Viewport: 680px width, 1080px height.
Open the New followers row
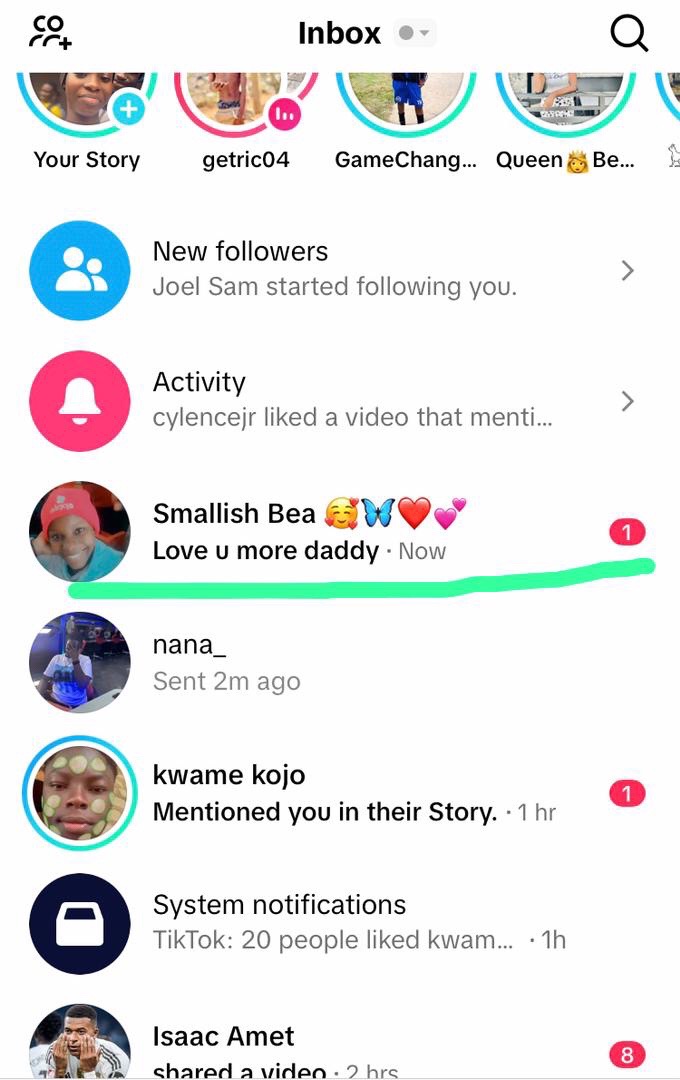point(340,270)
